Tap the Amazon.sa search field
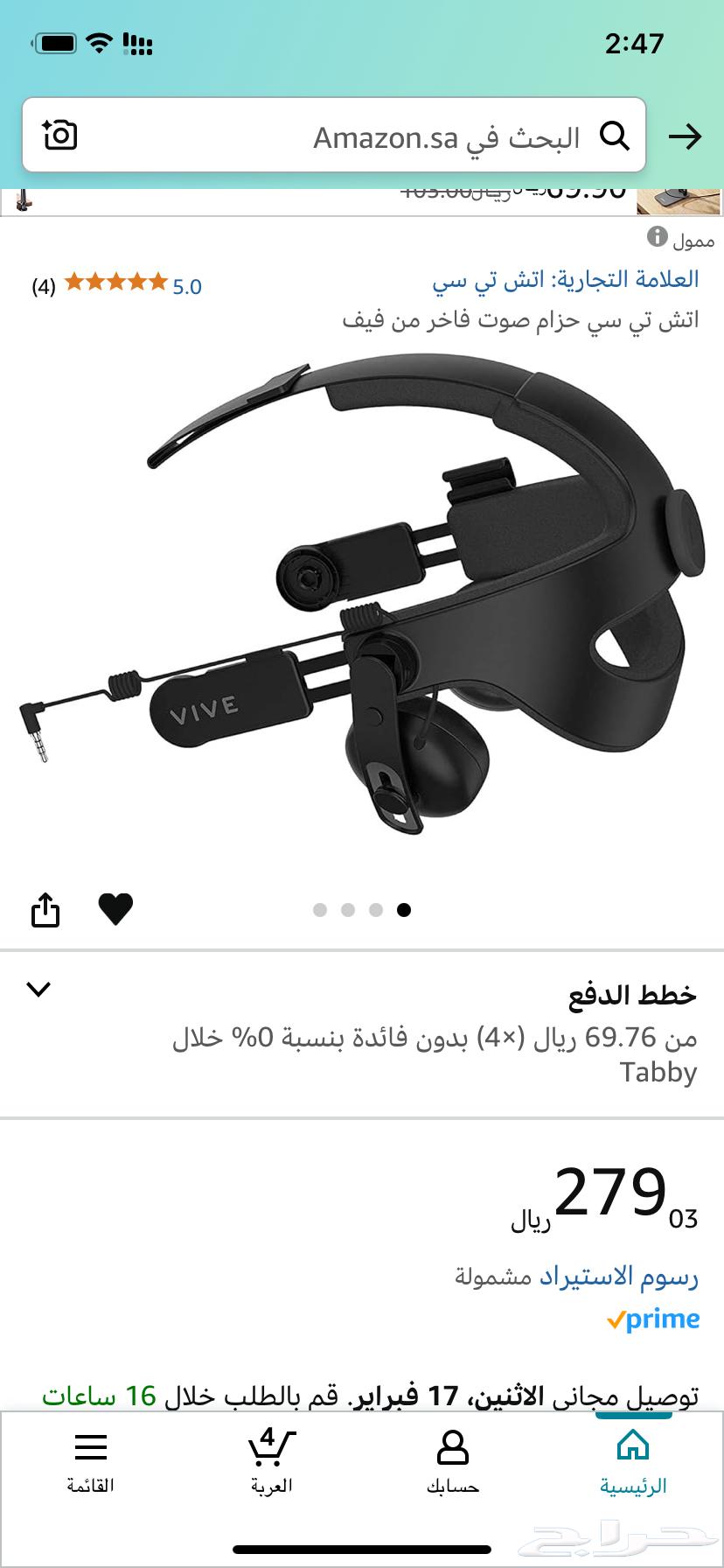The height and width of the screenshot is (1568, 724). click(350, 137)
